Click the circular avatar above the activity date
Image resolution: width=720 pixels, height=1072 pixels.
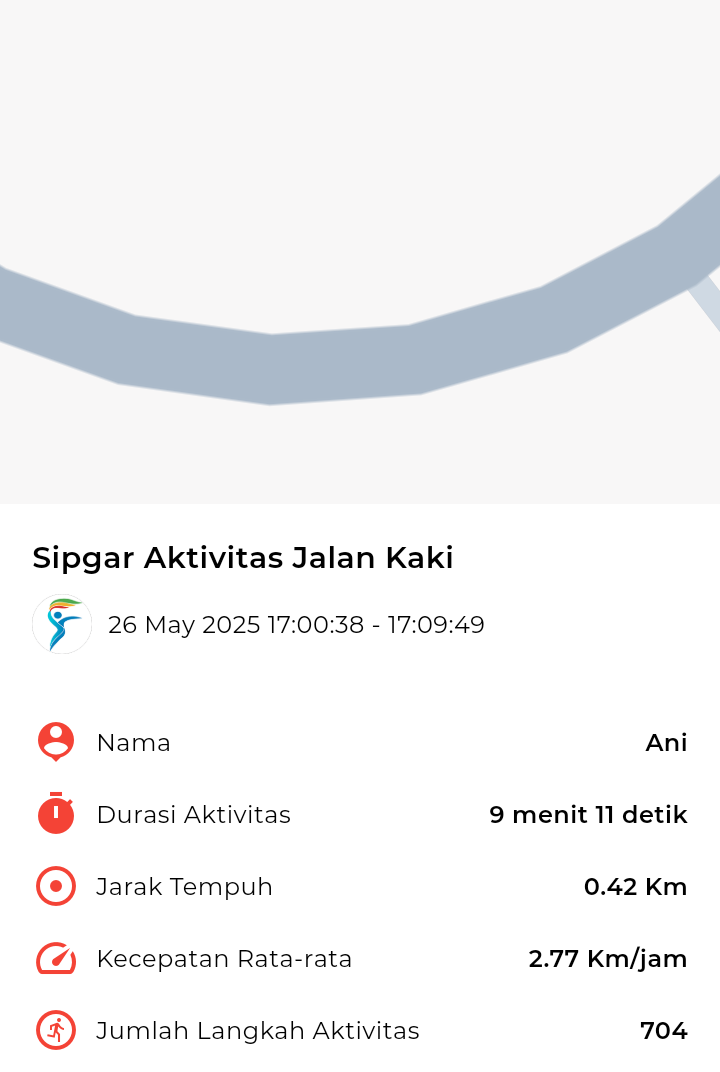(62, 624)
